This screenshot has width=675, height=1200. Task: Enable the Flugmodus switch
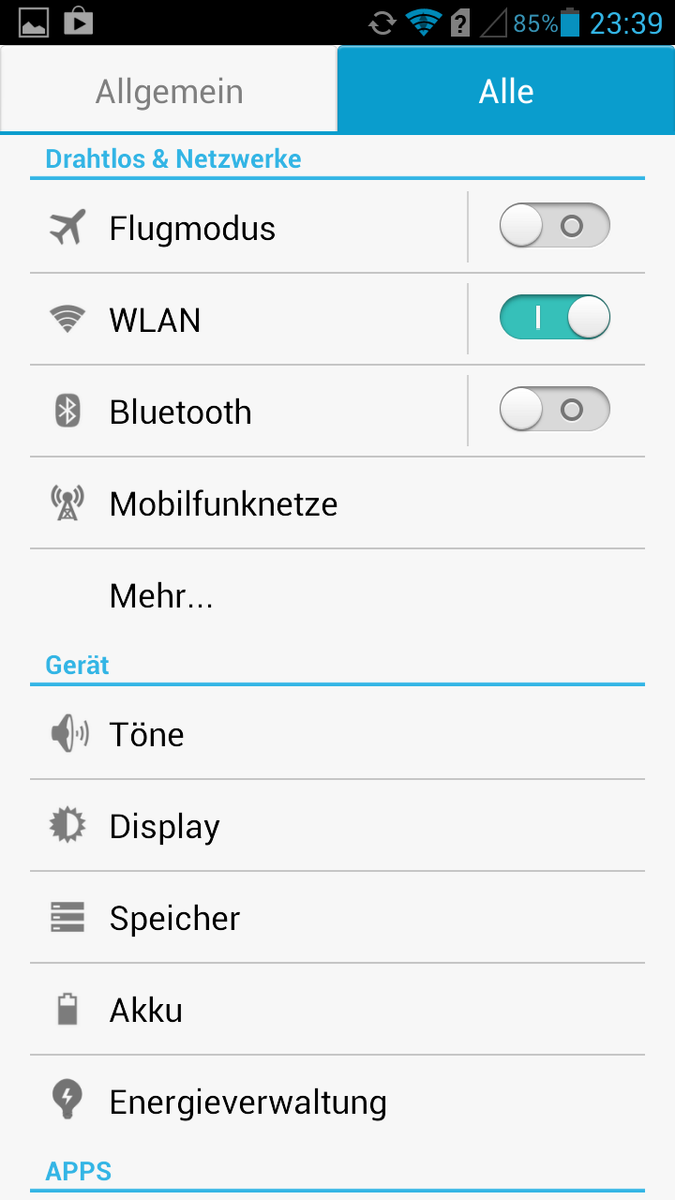[554, 226]
